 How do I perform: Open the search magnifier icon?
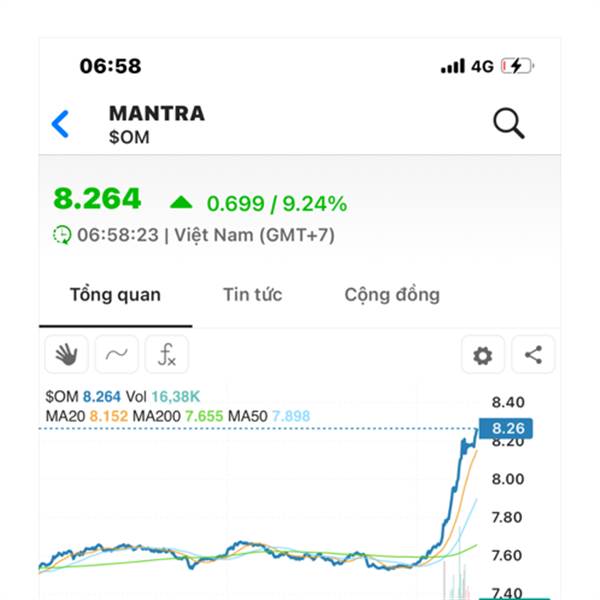[x=509, y=123]
